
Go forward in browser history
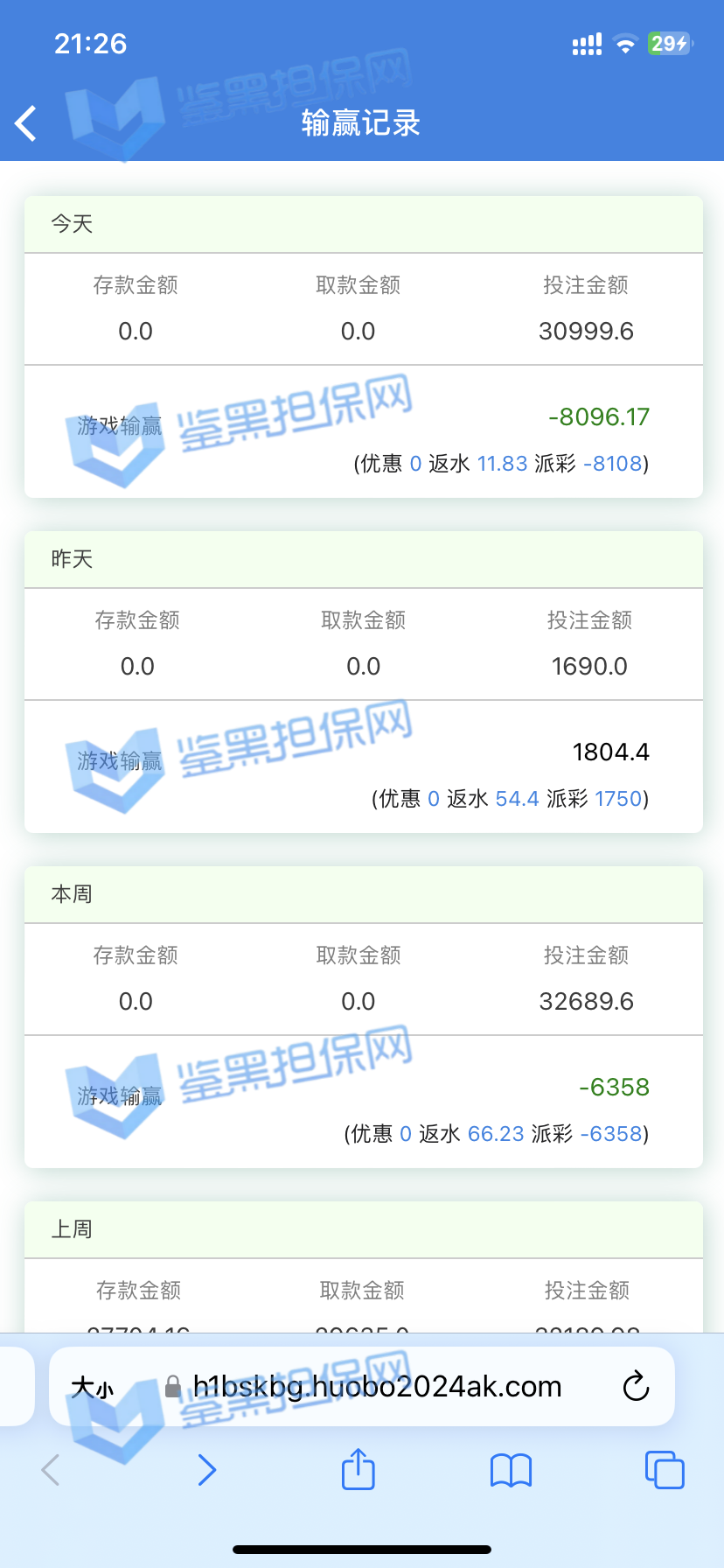coord(206,1470)
